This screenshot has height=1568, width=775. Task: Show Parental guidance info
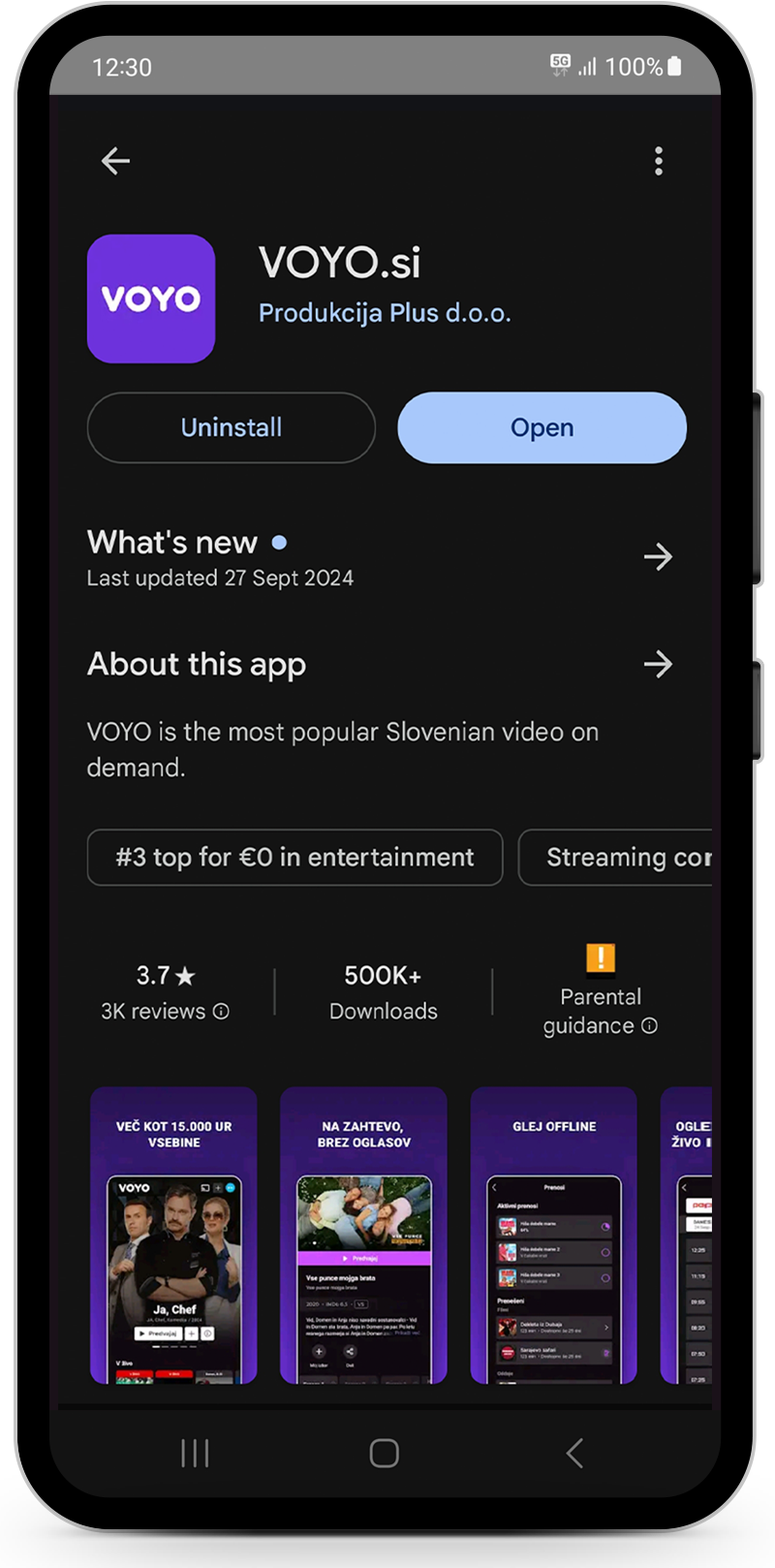coord(600,1011)
